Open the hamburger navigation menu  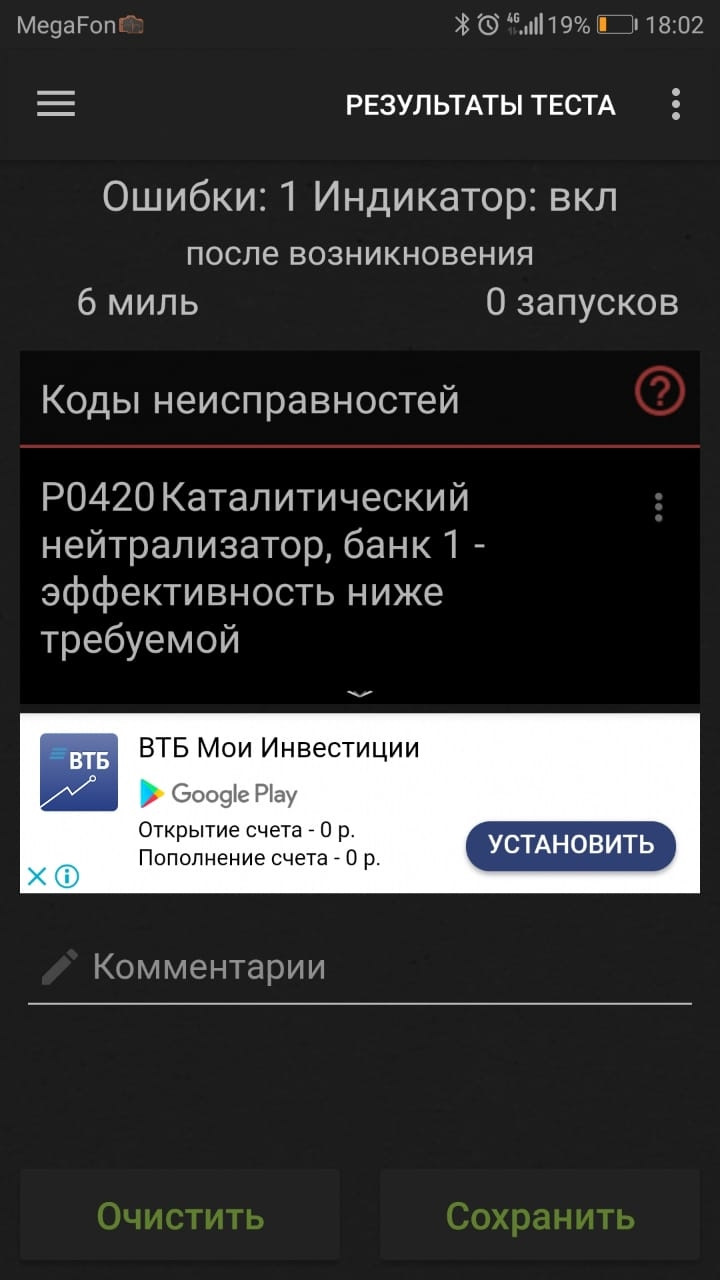pyautogui.click(x=56, y=104)
